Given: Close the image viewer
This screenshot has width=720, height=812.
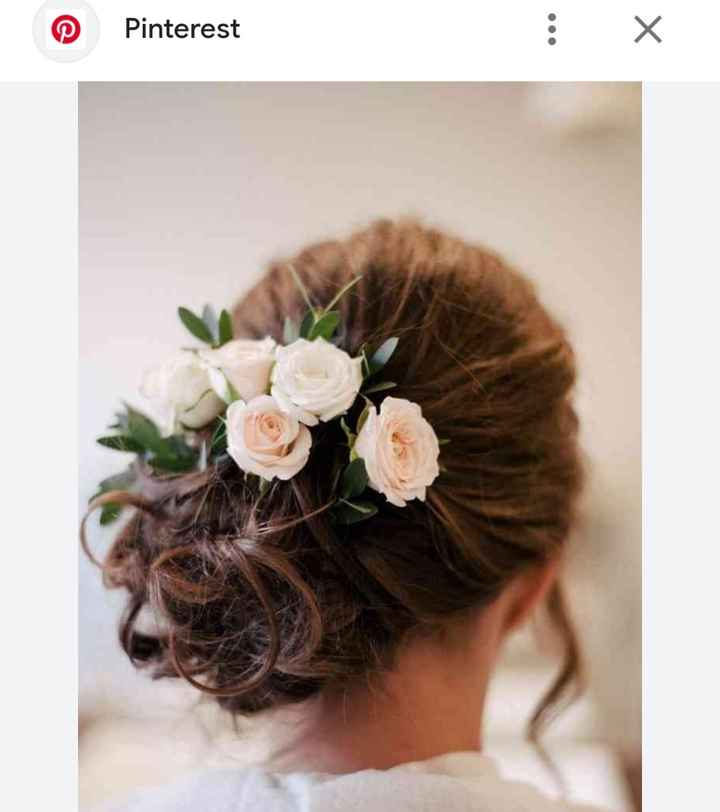Looking at the screenshot, I should 648,30.
